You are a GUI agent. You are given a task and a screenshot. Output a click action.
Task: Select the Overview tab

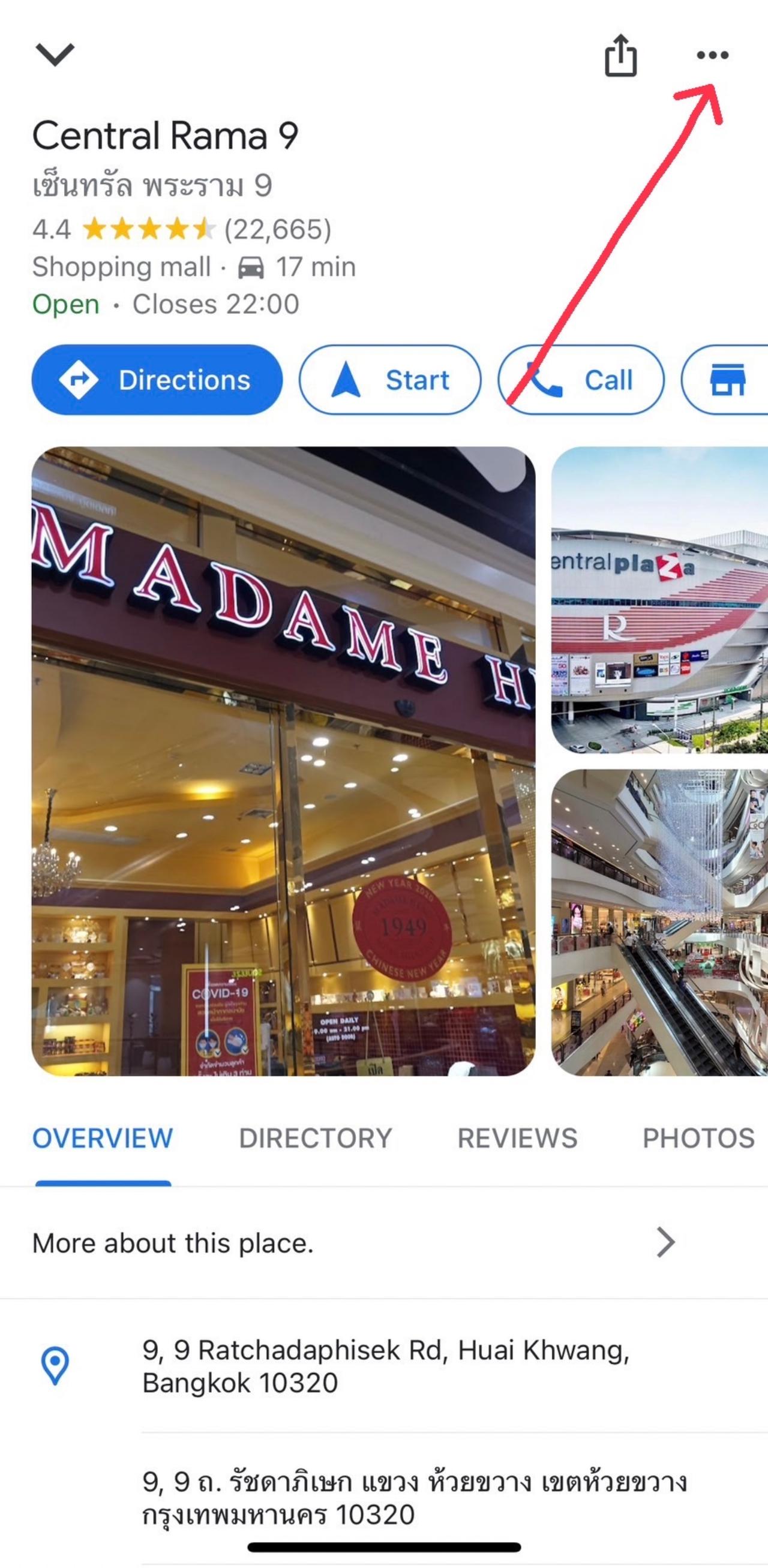tap(103, 1139)
